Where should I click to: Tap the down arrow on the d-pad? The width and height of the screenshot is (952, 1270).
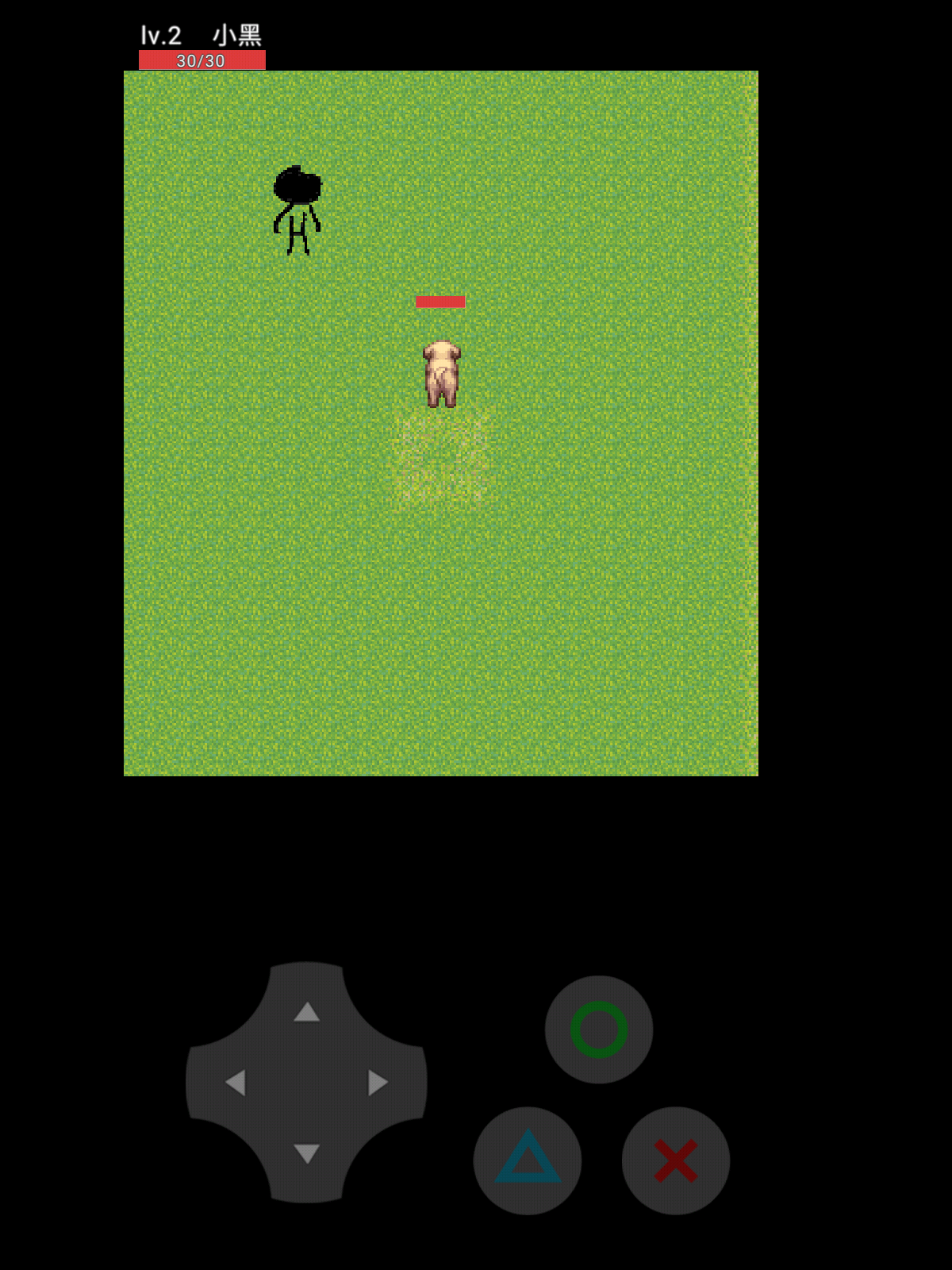tap(306, 1153)
